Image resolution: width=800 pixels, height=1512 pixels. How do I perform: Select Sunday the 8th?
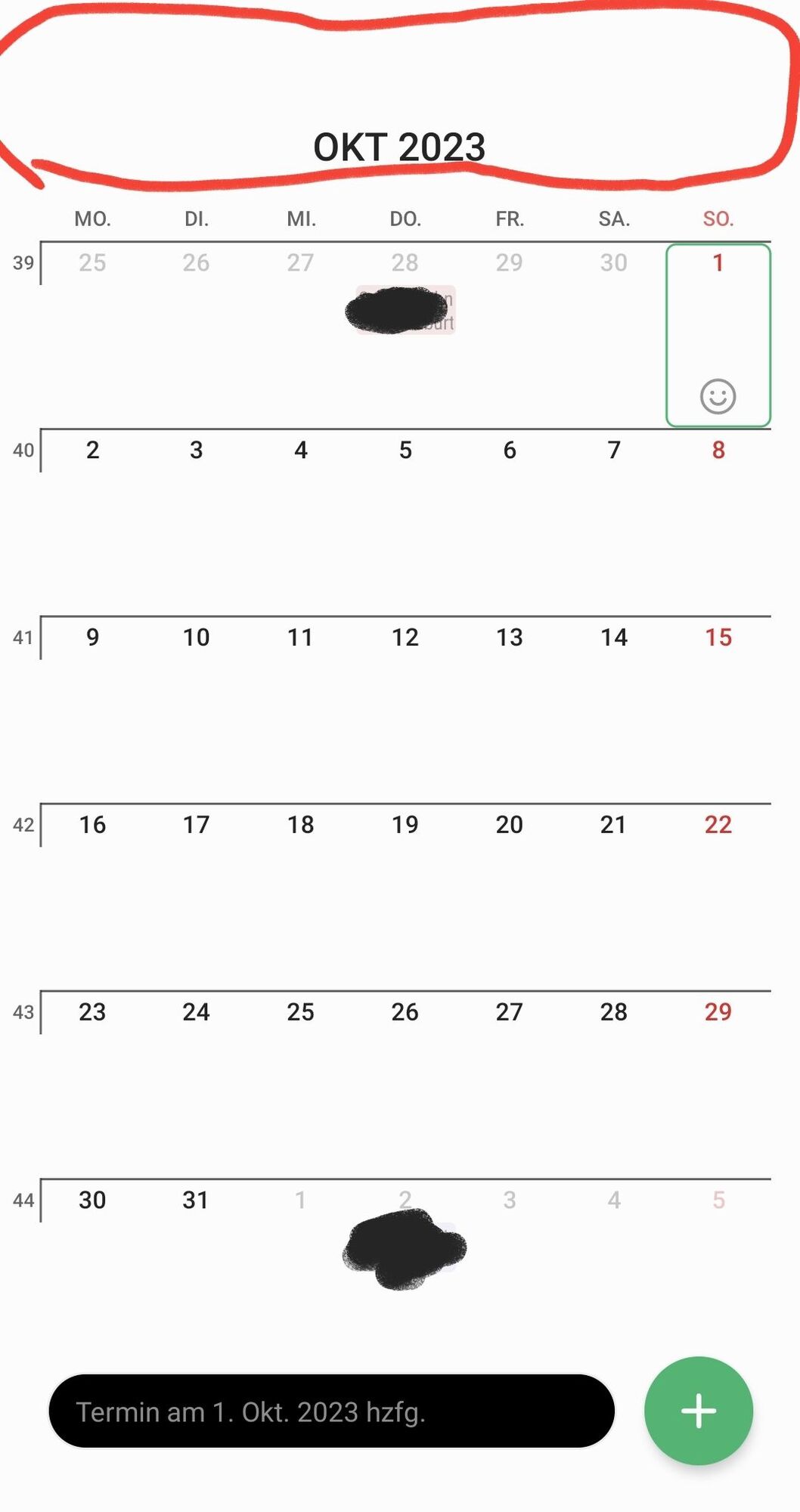pyautogui.click(x=718, y=451)
